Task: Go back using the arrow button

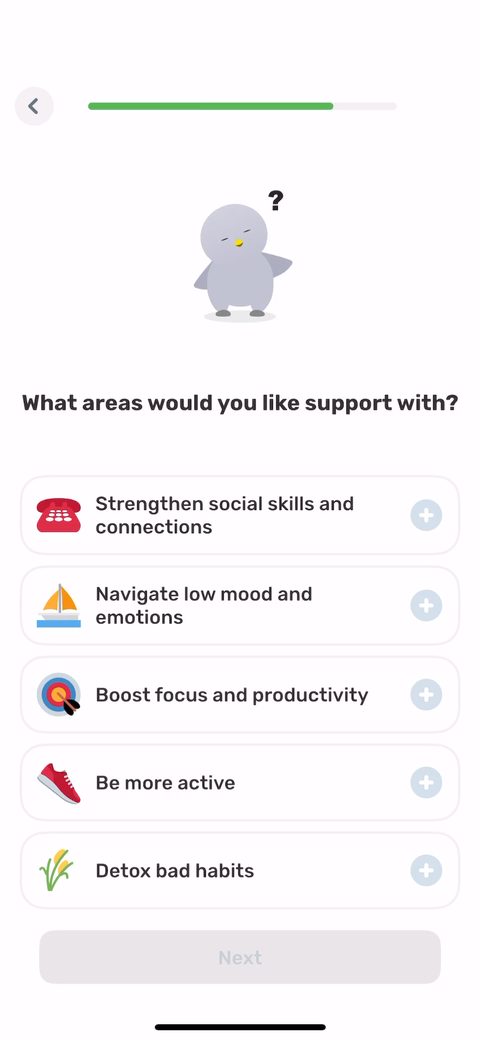Action: point(34,106)
